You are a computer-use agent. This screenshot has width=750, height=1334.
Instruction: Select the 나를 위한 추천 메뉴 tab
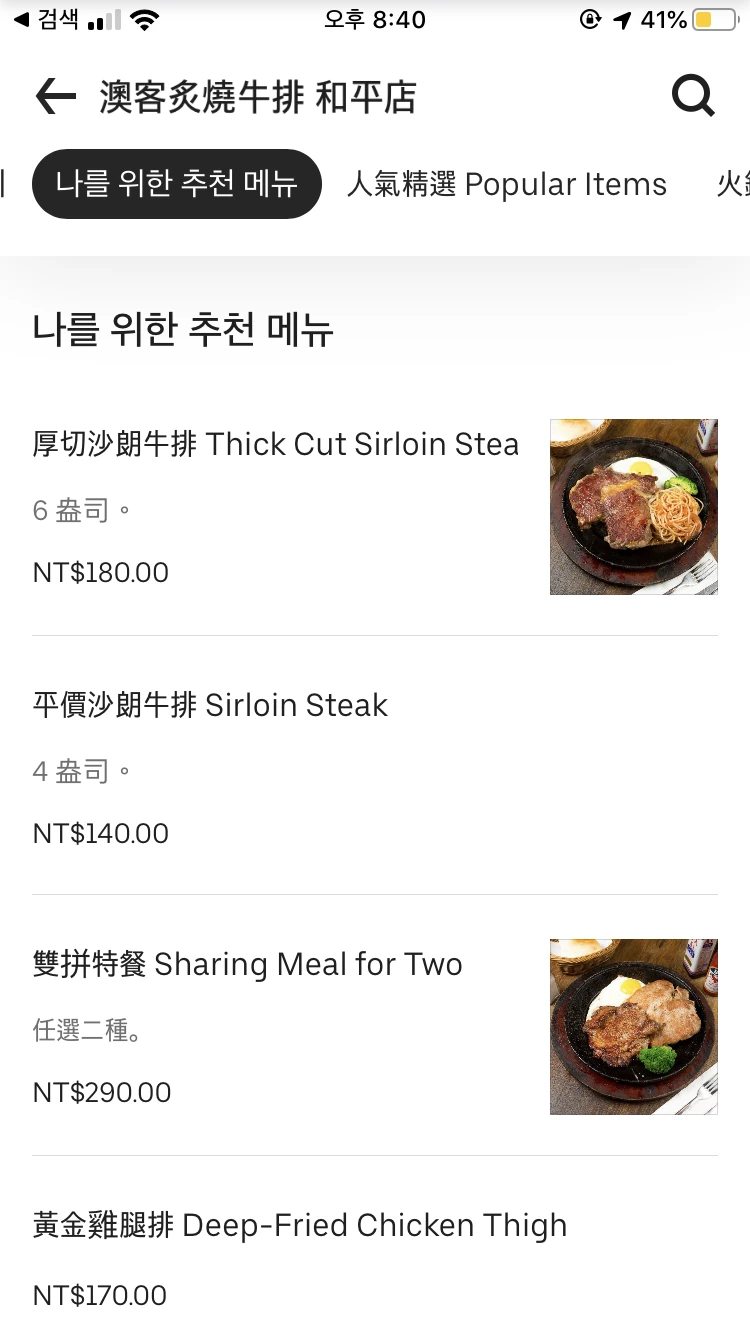177,184
